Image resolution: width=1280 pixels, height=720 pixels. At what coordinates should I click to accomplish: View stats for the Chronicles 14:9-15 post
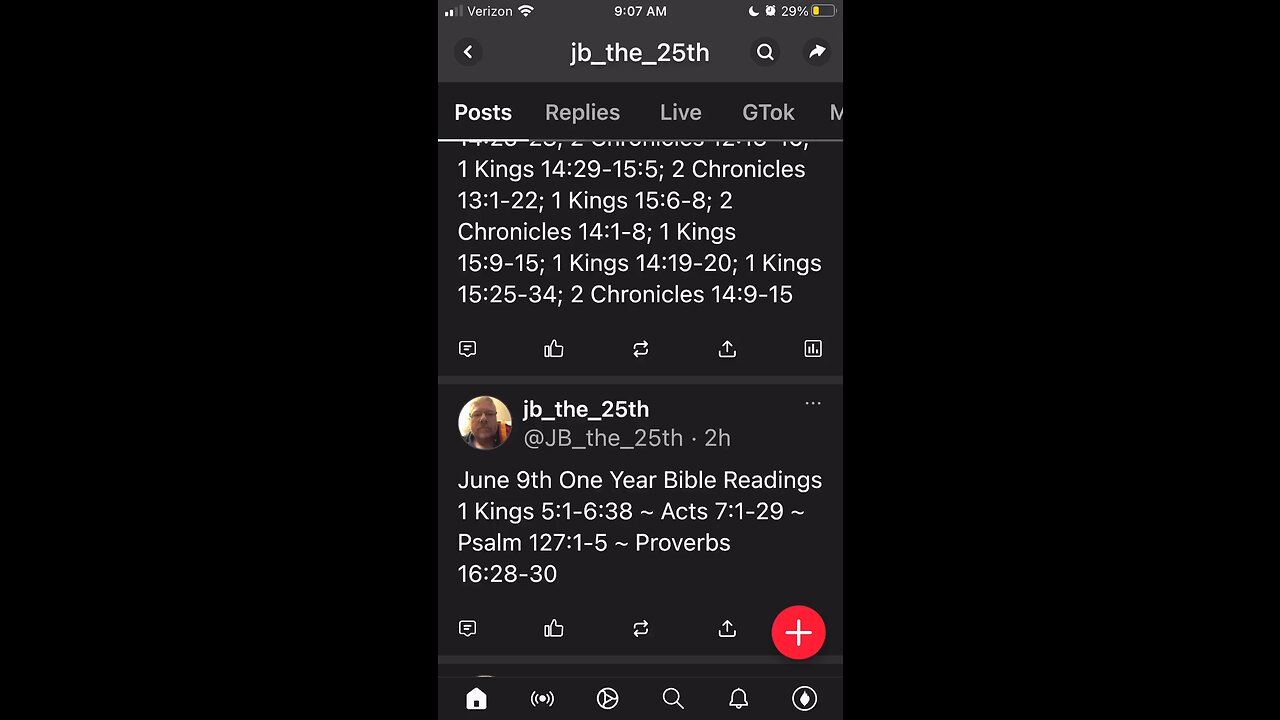[813, 349]
